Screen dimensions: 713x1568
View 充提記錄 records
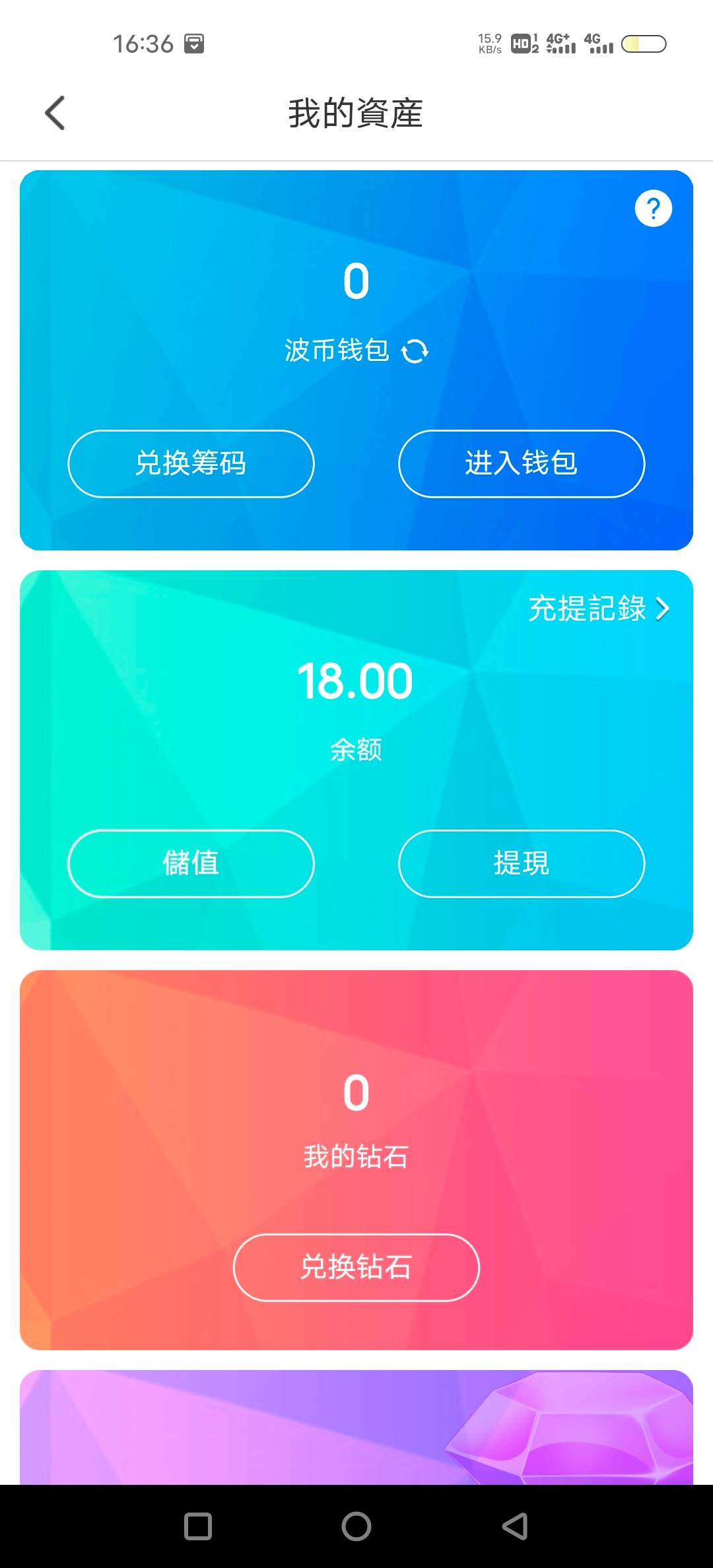click(598, 608)
